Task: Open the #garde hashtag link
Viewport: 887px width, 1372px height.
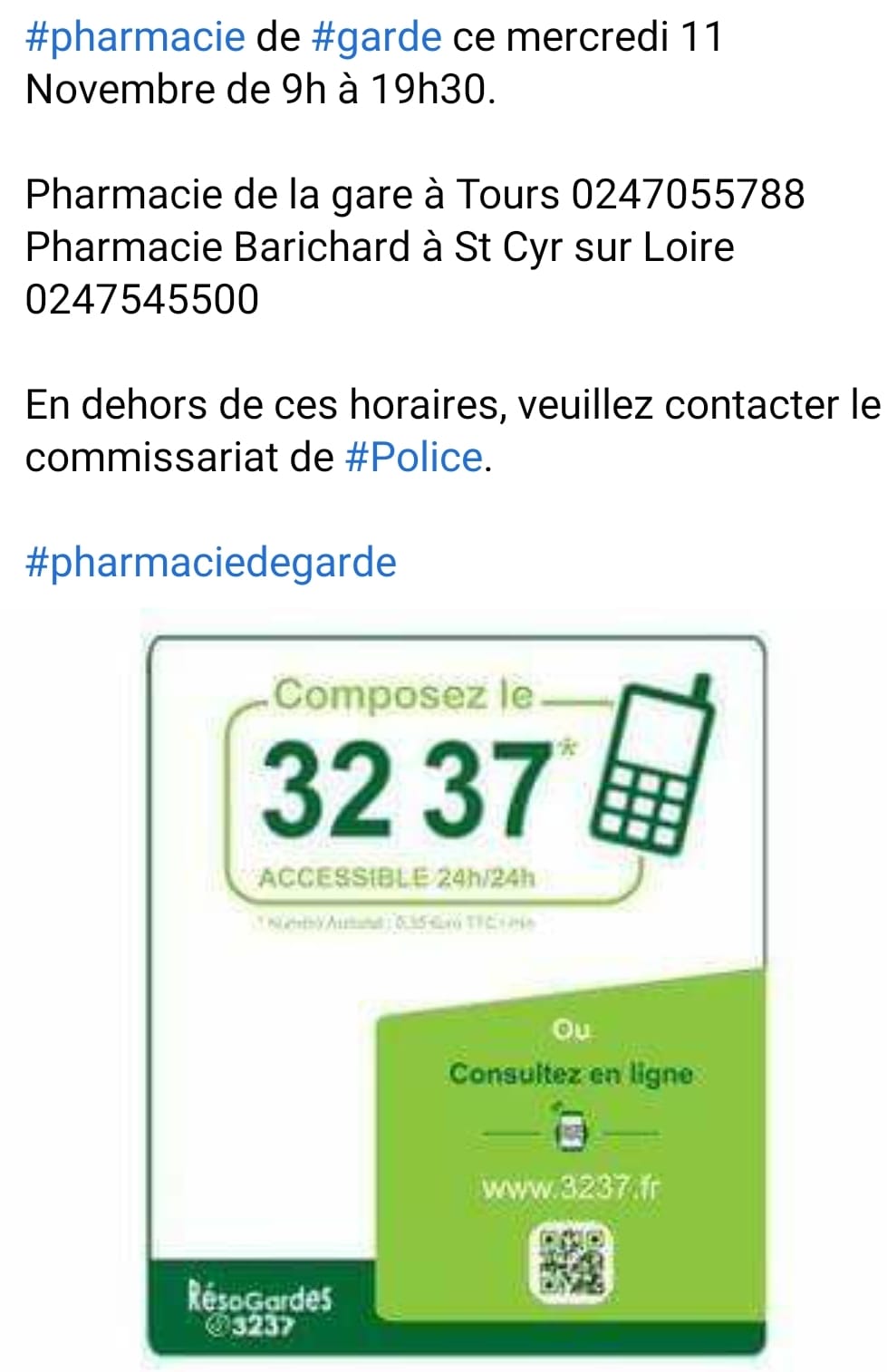Action: point(376,38)
